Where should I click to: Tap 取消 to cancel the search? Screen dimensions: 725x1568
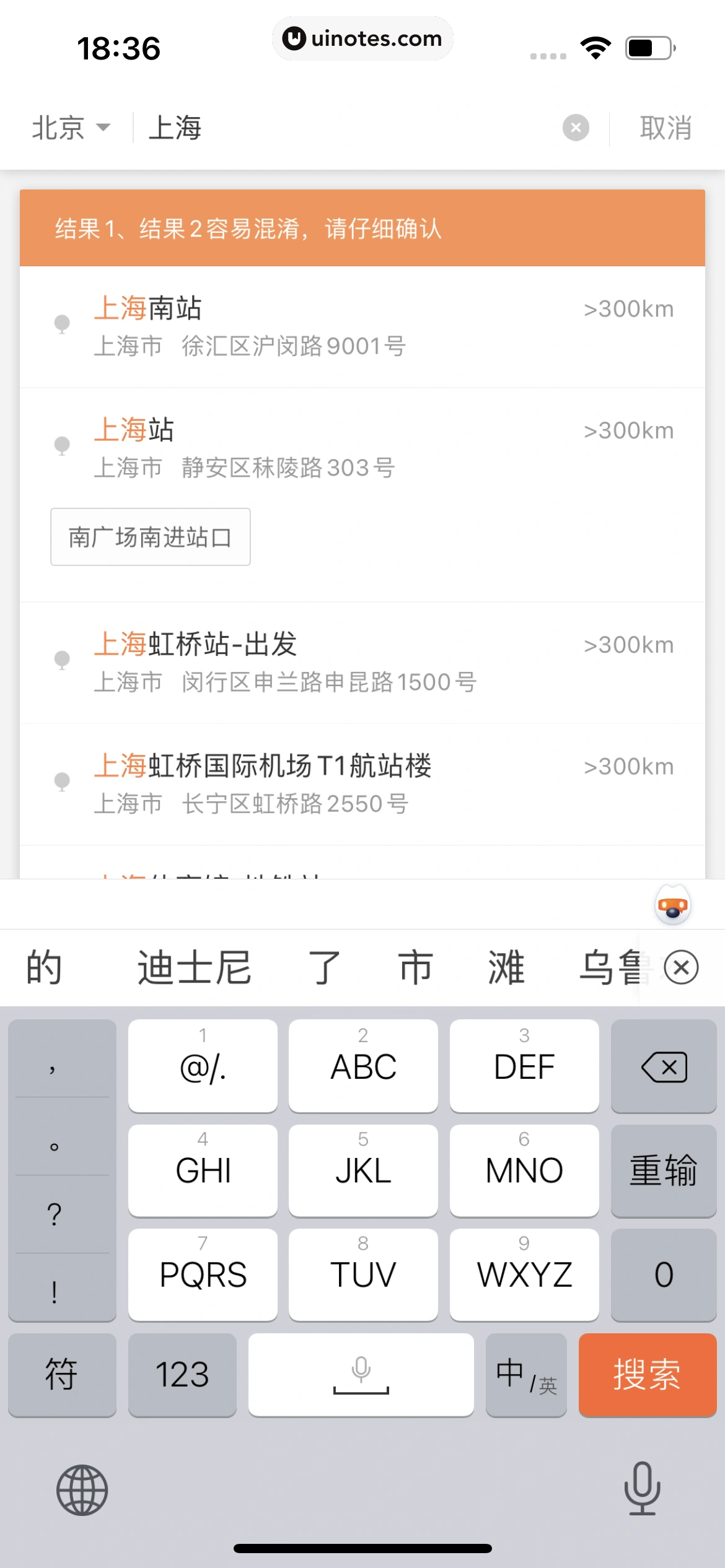point(666,128)
